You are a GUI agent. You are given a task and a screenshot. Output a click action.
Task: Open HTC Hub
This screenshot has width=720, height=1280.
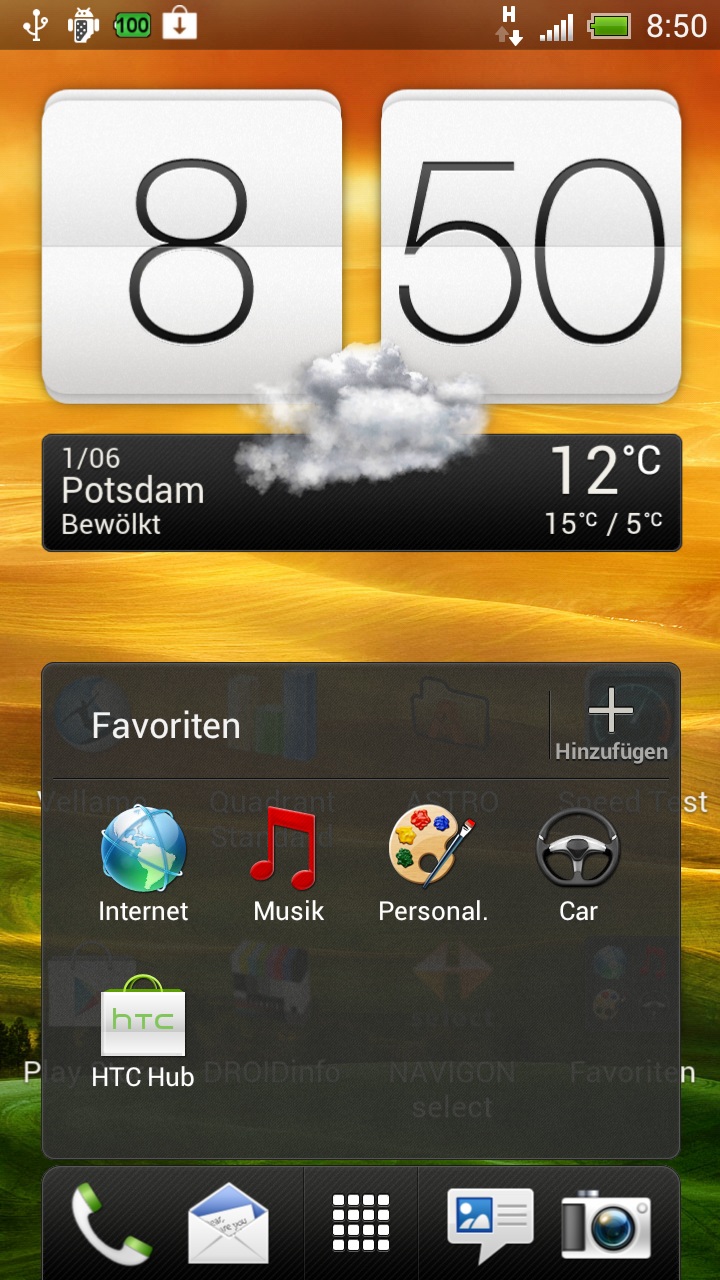[143, 1020]
